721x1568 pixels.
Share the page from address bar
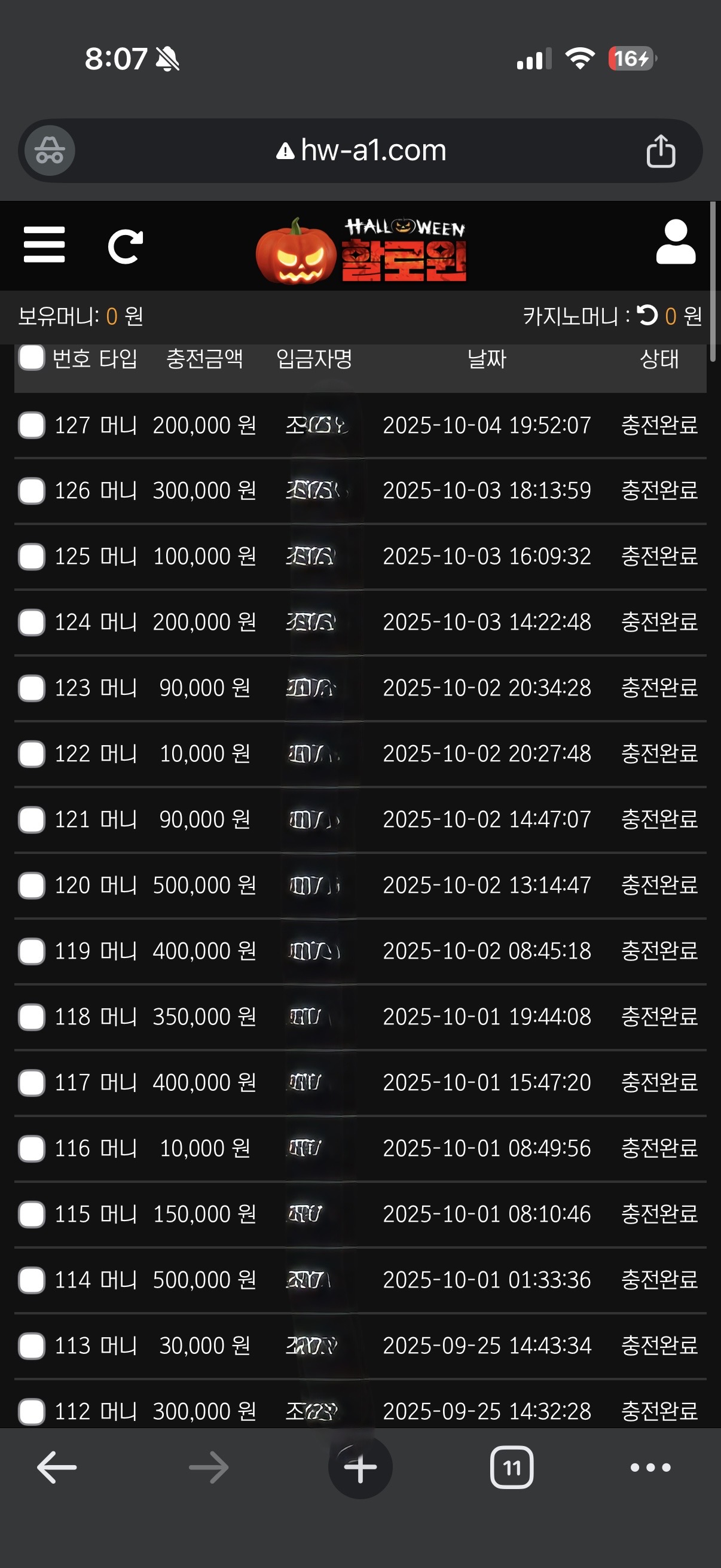pos(660,151)
